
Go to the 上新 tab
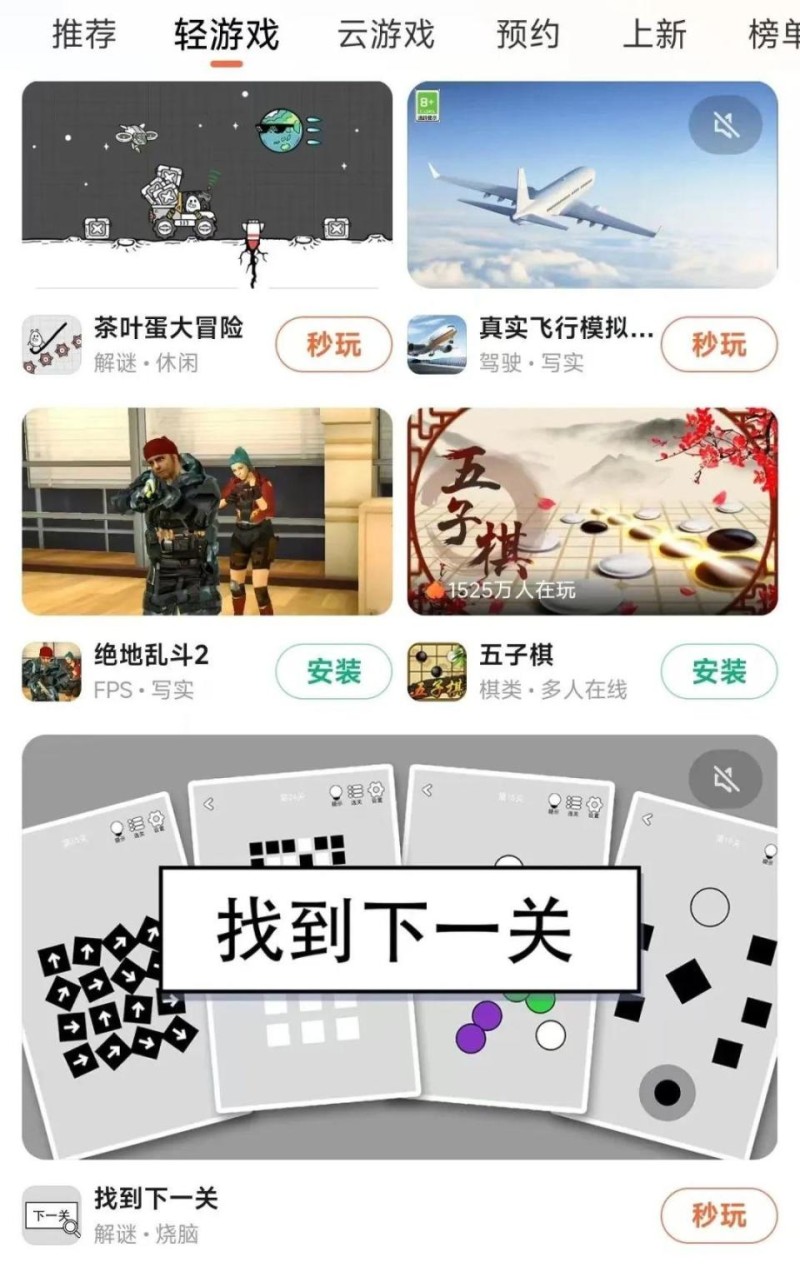pos(655,35)
